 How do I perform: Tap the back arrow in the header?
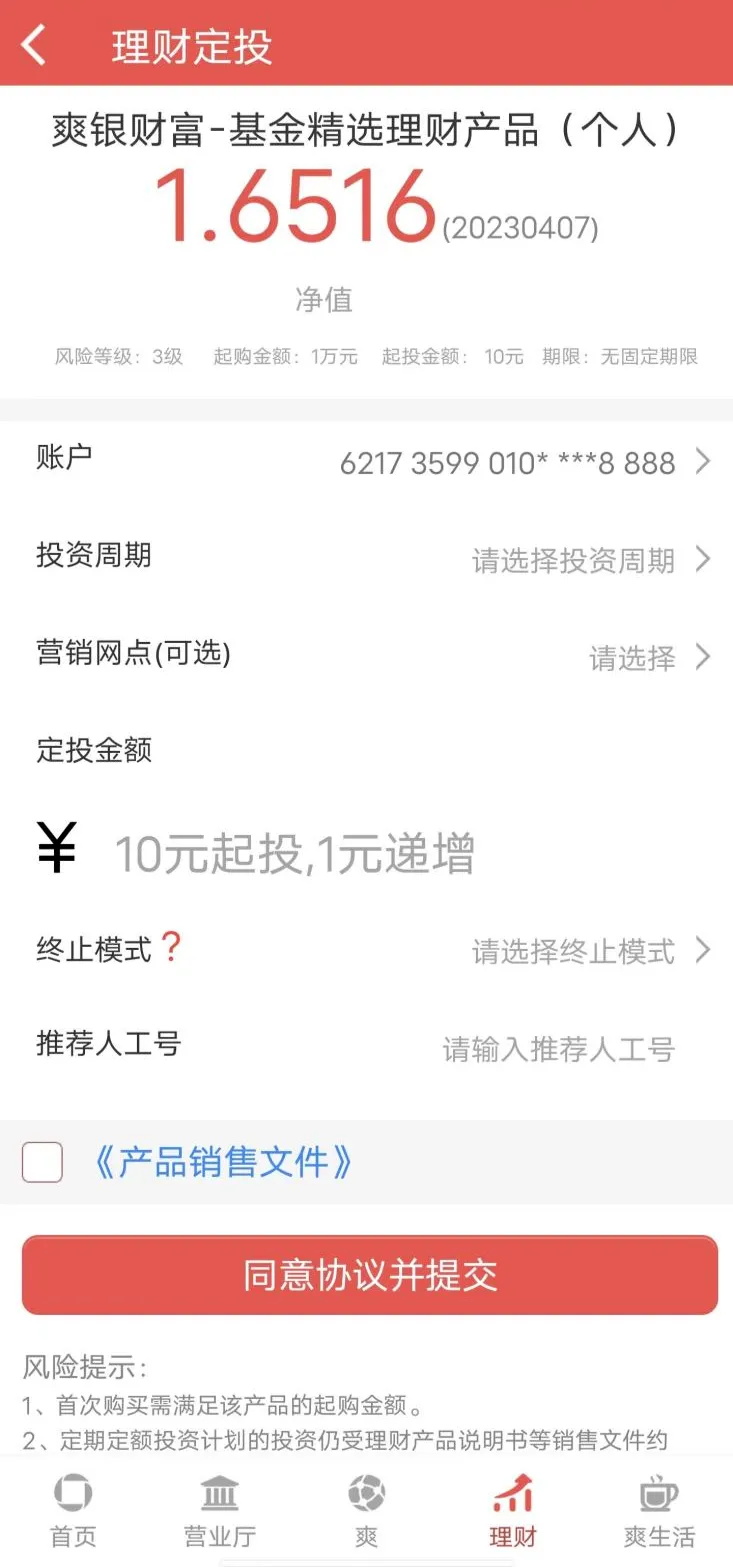[34, 45]
